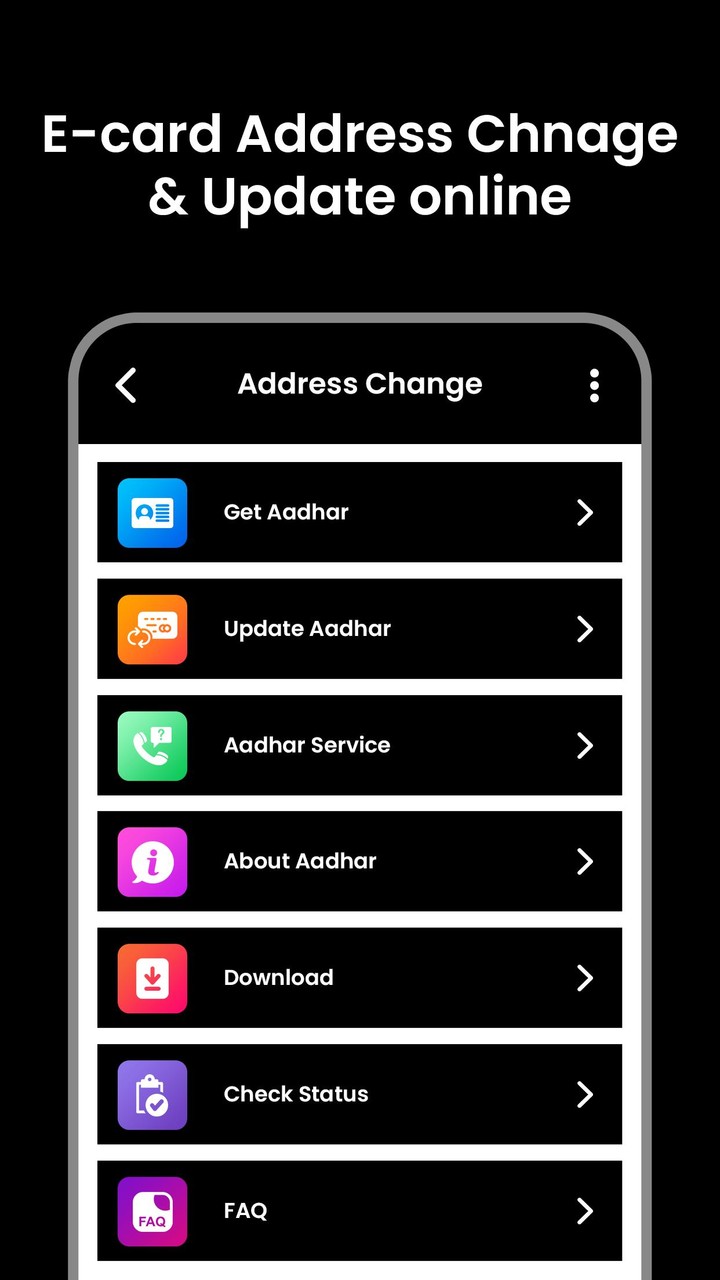Expand the Aadhar Service chevron
The image size is (720, 1280).
pos(585,745)
